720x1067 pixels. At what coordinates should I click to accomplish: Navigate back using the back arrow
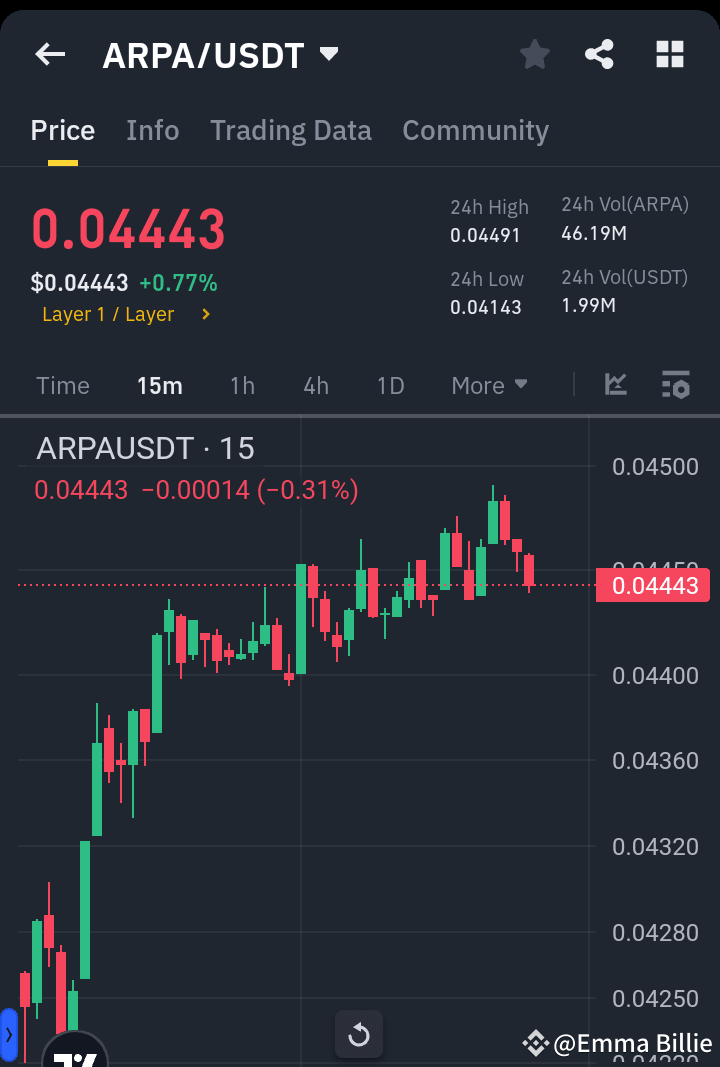coord(49,54)
